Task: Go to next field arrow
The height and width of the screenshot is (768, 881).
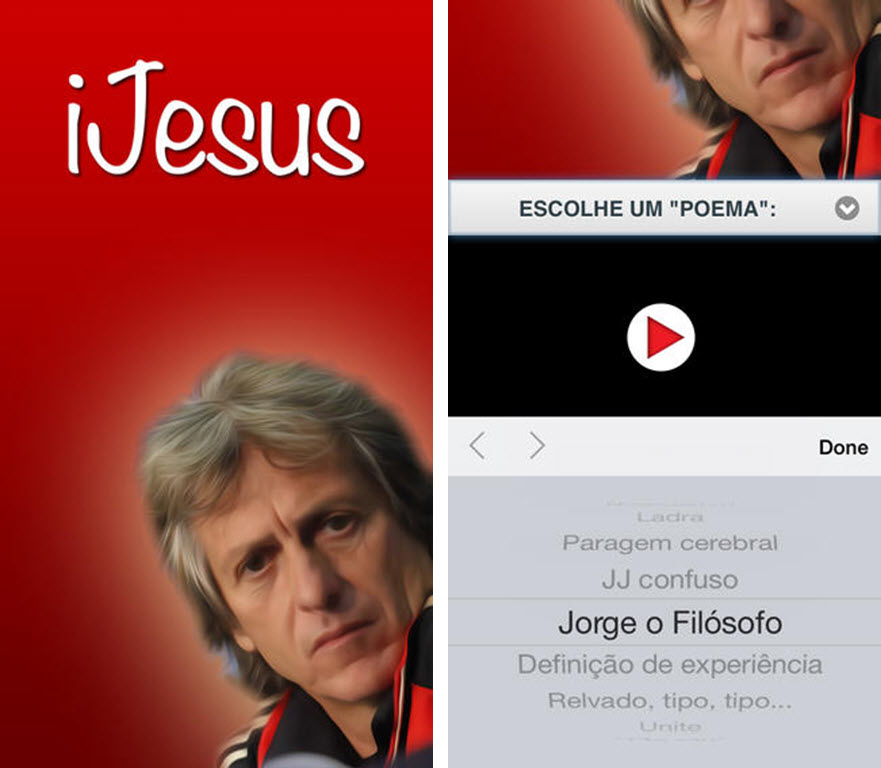Action: [x=537, y=446]
